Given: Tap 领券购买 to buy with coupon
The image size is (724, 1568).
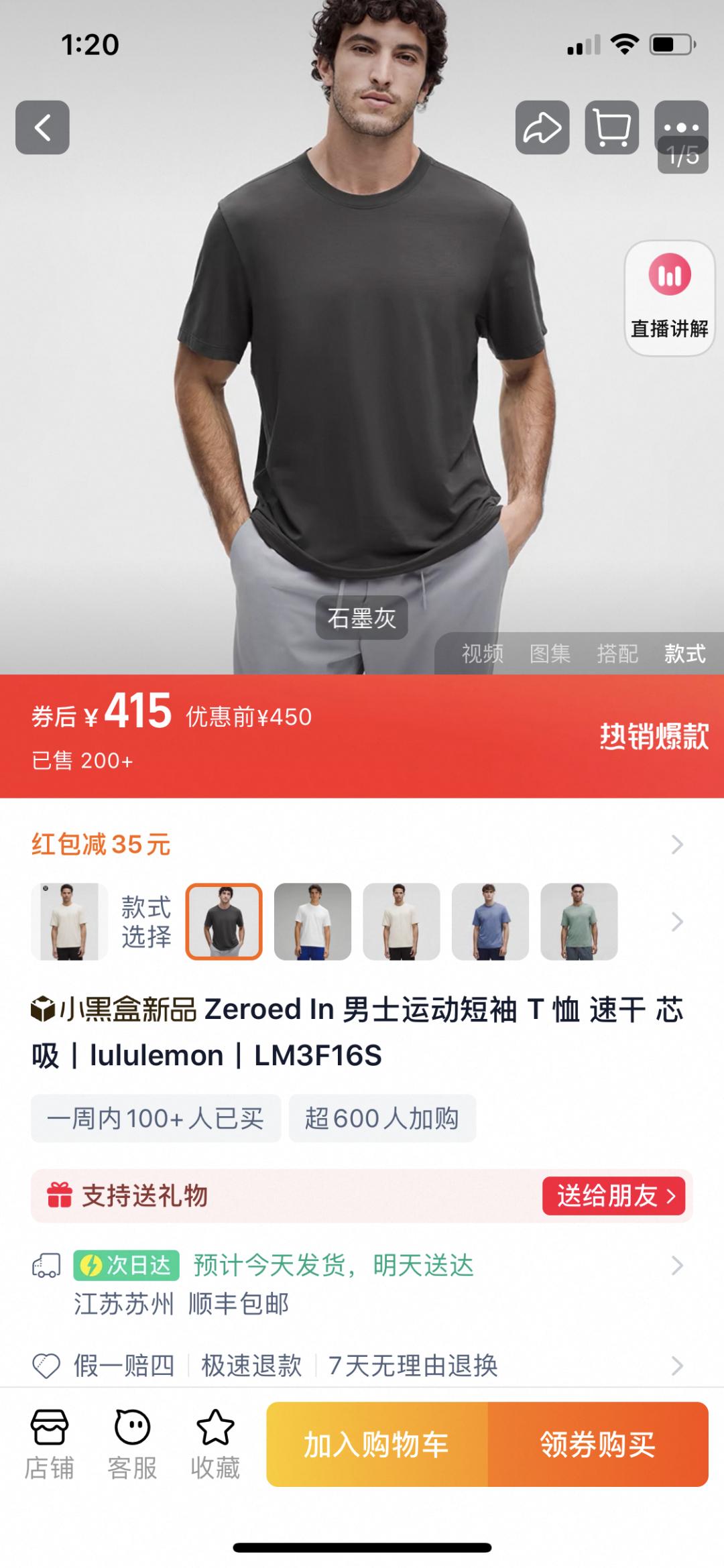Looking at the screenshot, I should click(597, 1444).
